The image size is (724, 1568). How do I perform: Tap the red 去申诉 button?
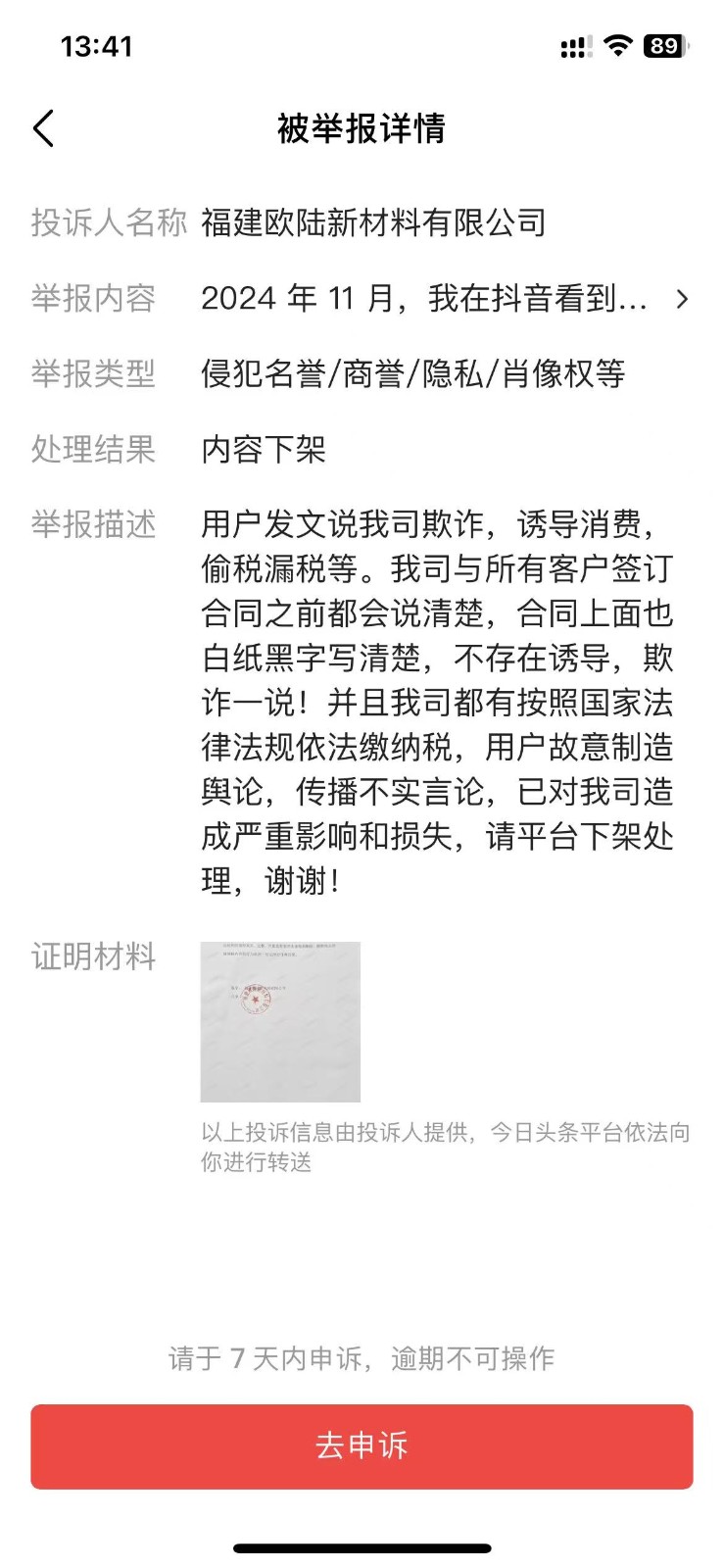click(x=362, y=1445)
